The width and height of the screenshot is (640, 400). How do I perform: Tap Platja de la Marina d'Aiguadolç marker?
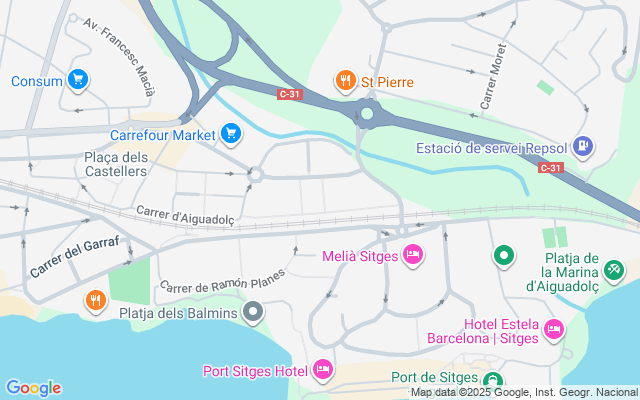point(615,268)
